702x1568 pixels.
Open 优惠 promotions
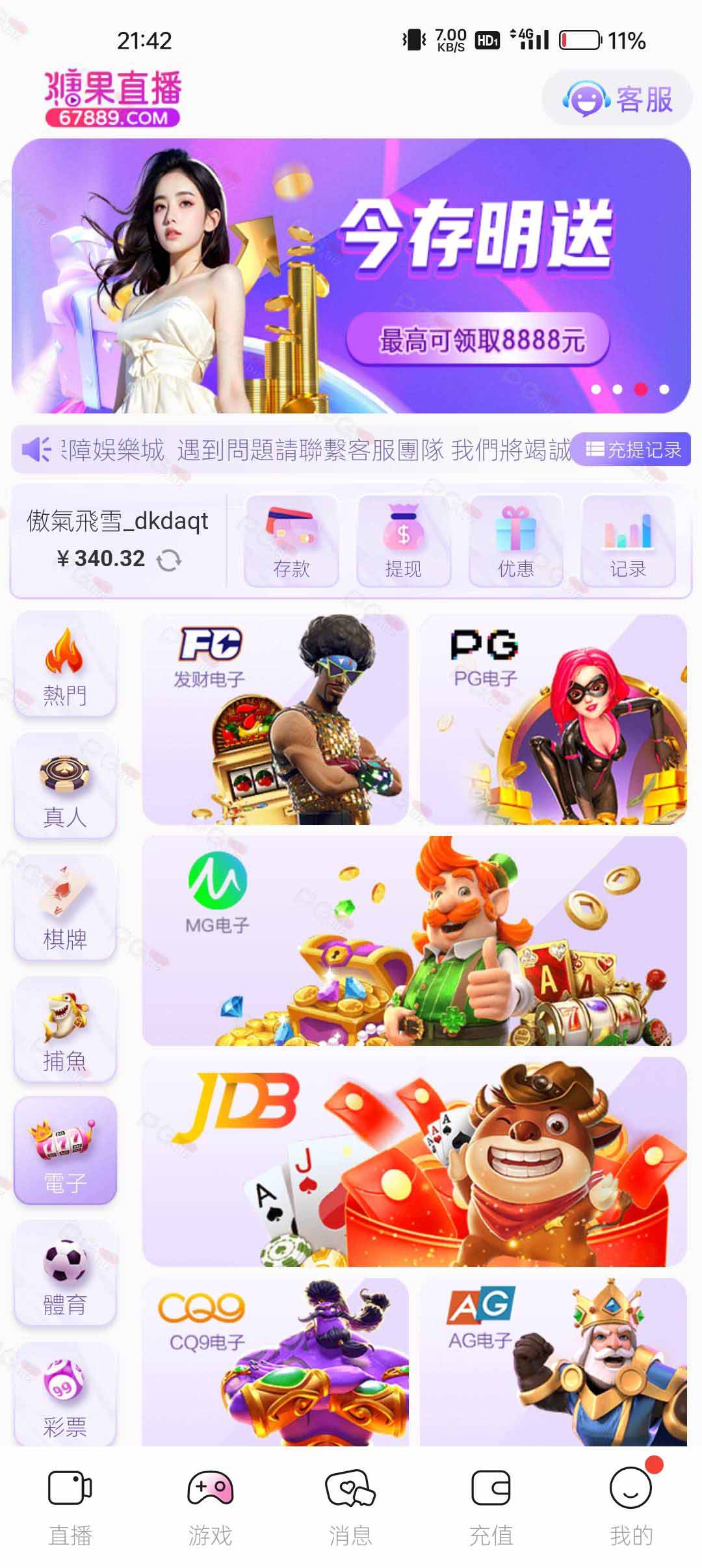pos(515,541)
